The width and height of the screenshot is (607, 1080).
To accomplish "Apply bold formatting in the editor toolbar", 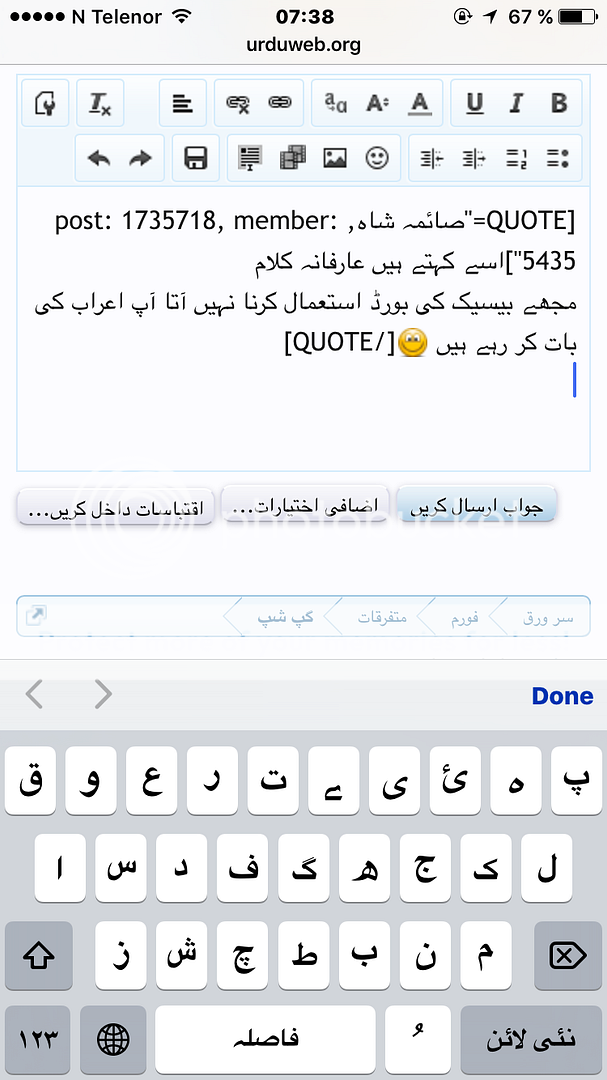I will point(559,103).
